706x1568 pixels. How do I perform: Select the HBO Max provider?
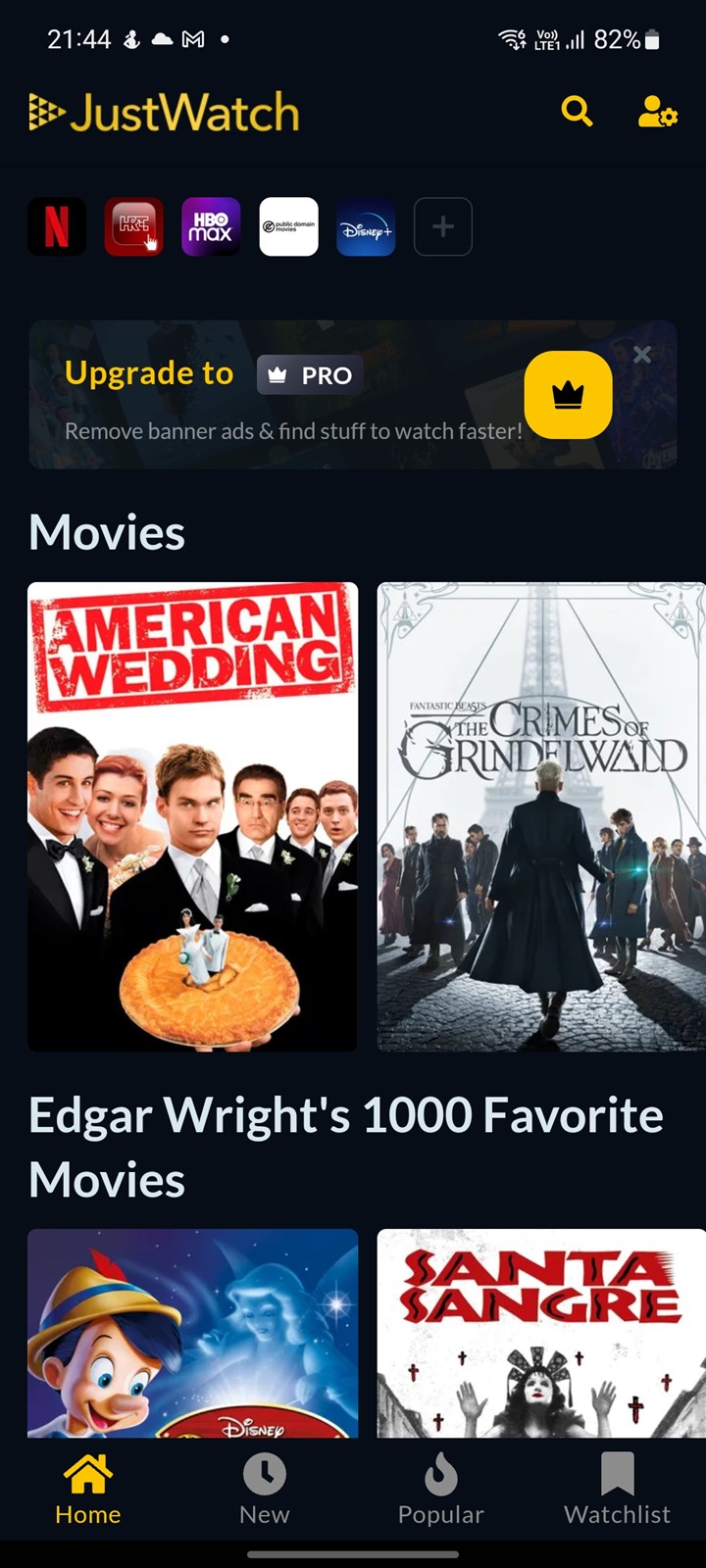(211, 226)
